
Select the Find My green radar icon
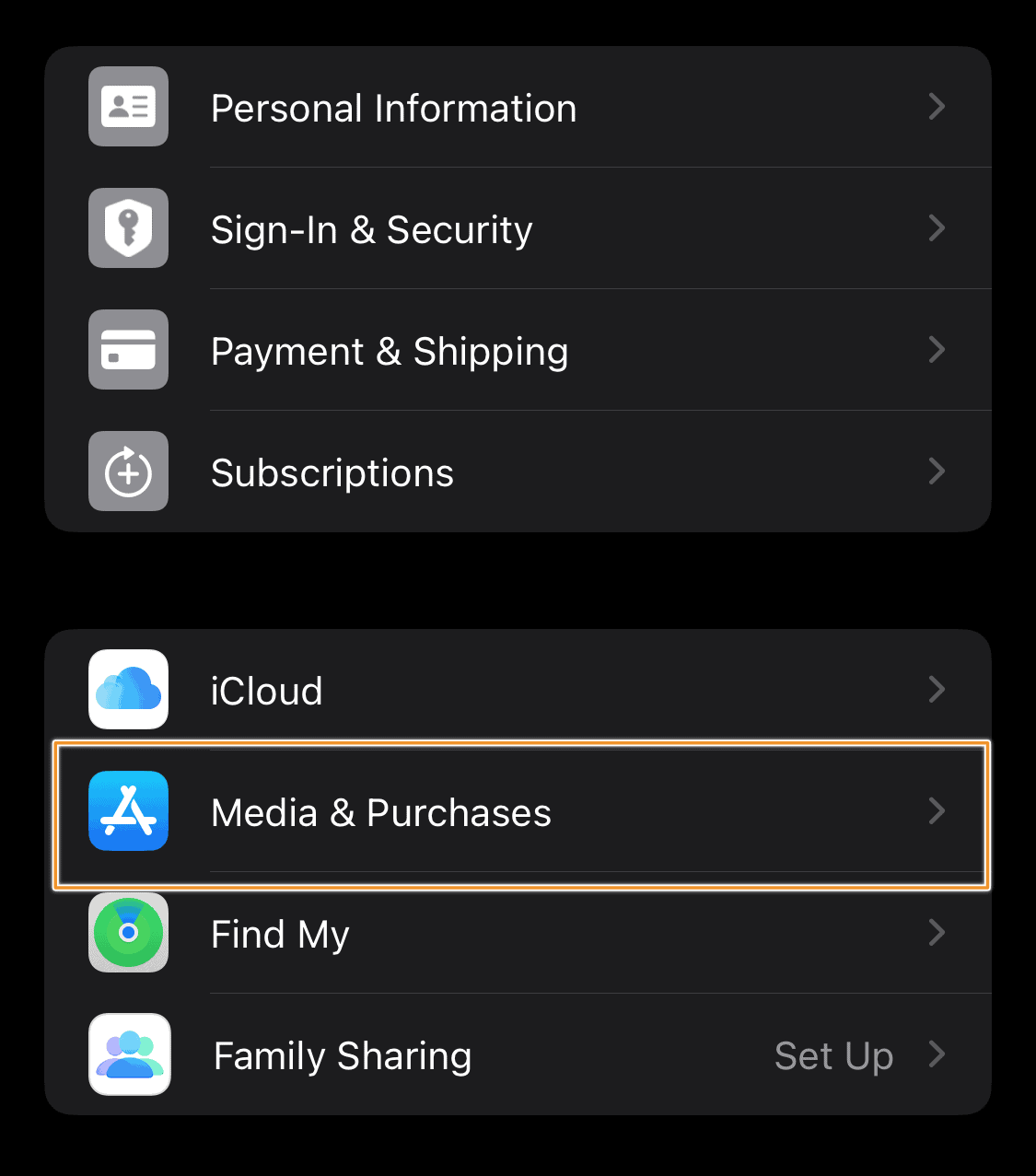pos(128,933)
